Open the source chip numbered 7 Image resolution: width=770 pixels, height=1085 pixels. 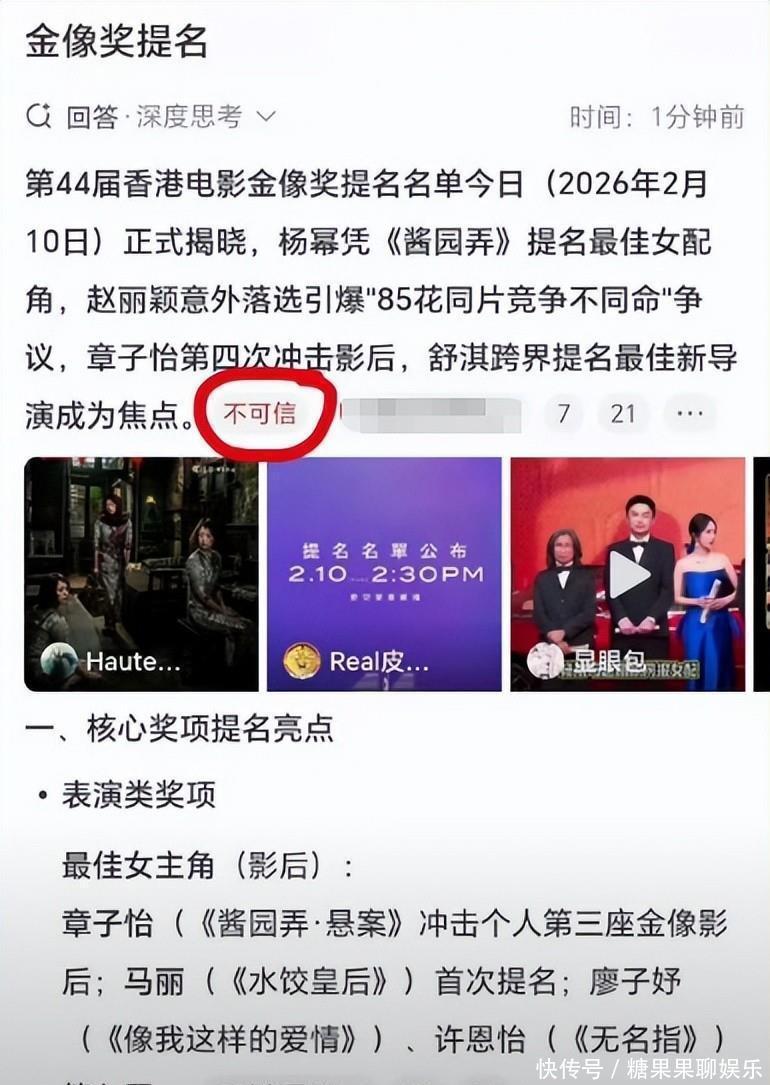[x=564, y=414]
